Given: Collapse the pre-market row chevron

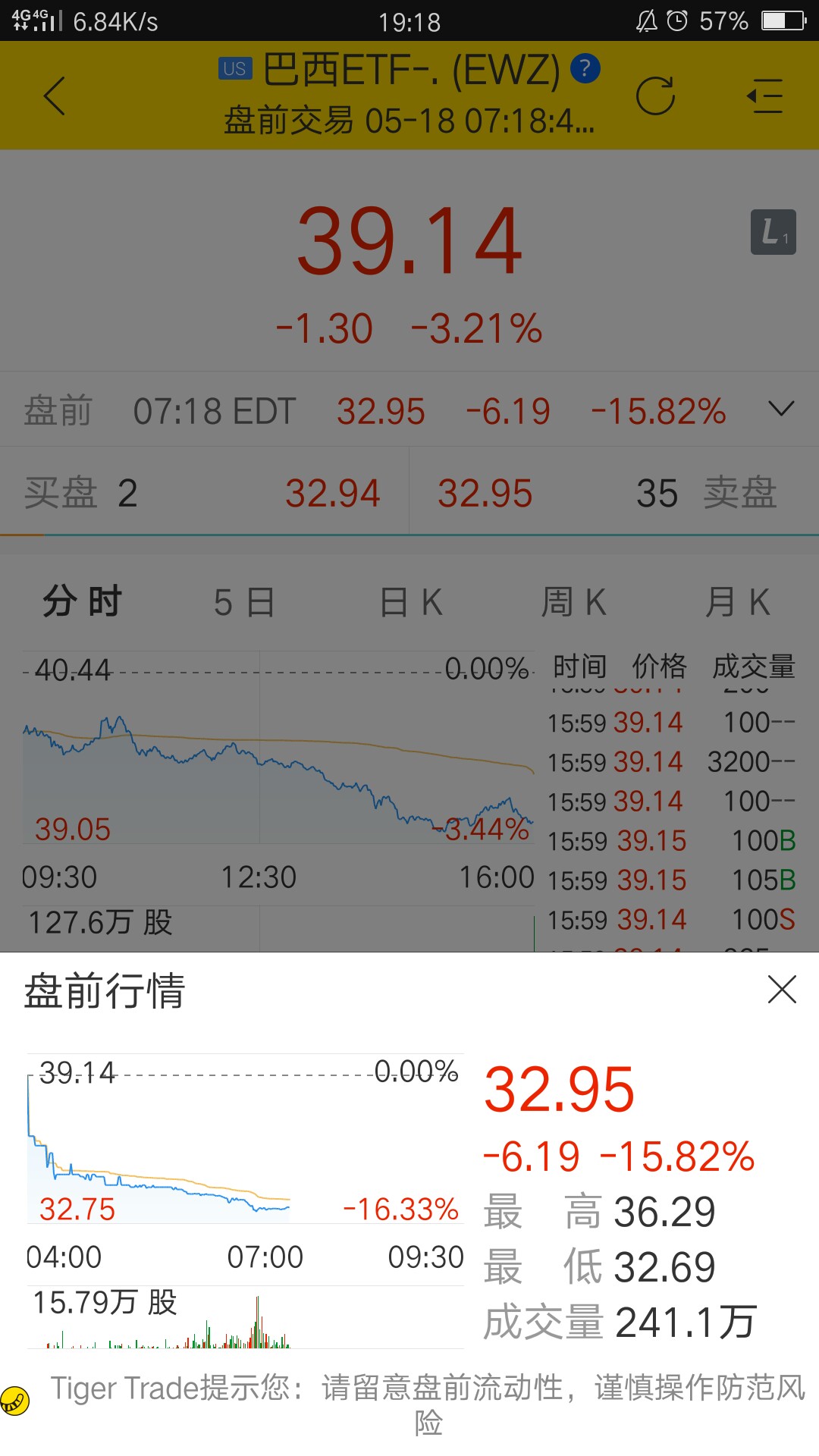Looking at the screenshot, I should [781, 409].
